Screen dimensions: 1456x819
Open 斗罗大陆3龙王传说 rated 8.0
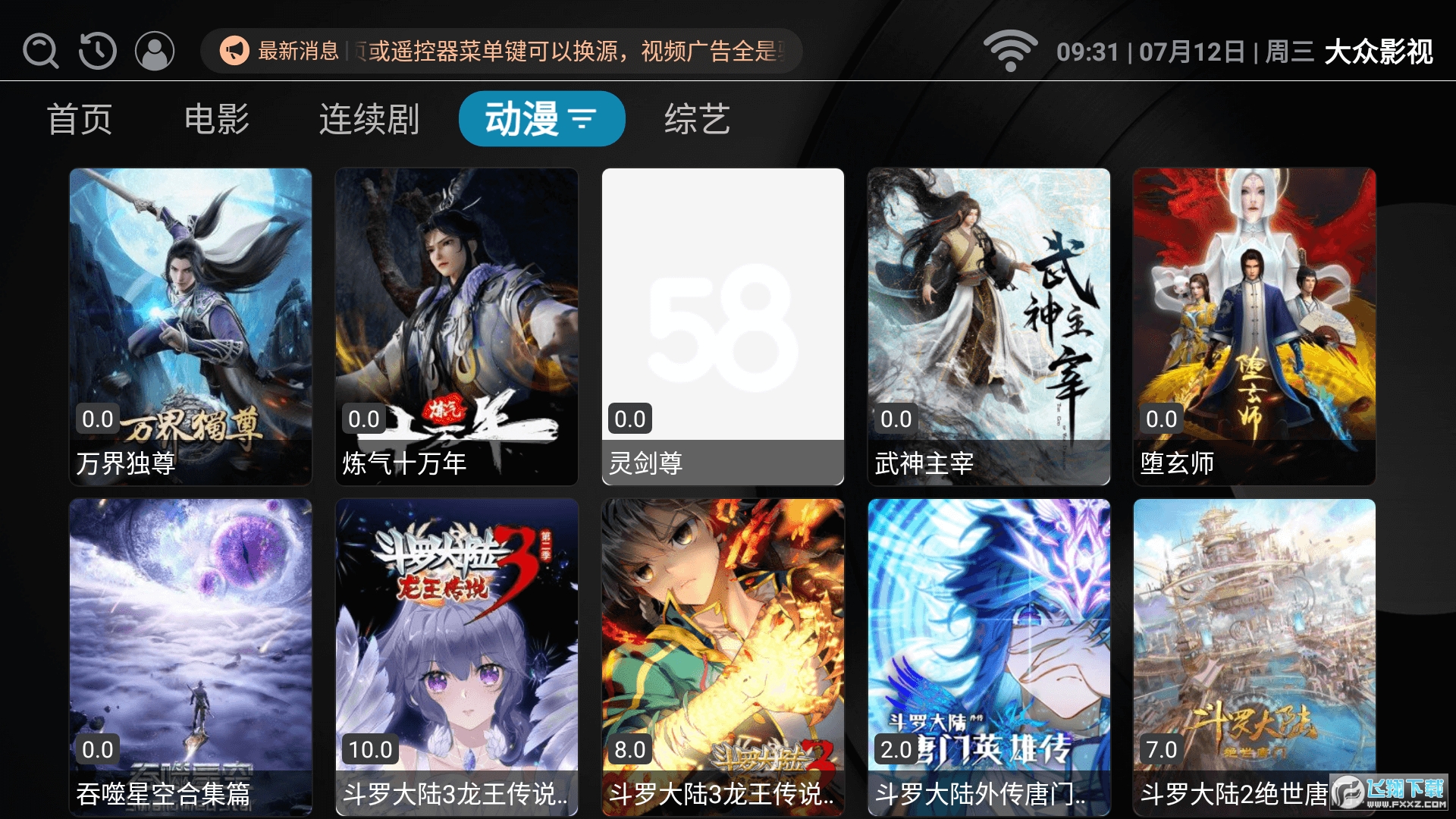coord(723,657)
